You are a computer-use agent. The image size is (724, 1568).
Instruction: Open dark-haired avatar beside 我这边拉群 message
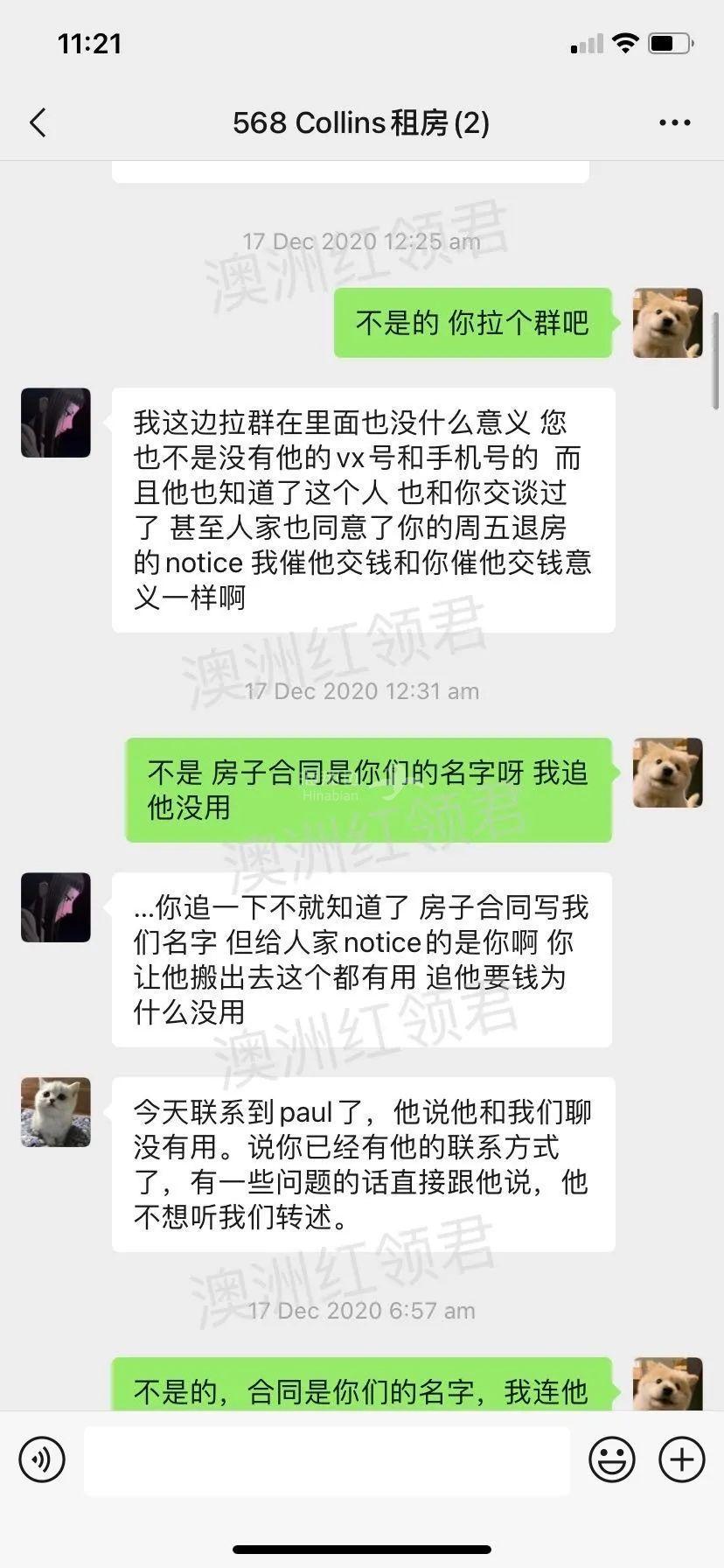click(56, 423)
